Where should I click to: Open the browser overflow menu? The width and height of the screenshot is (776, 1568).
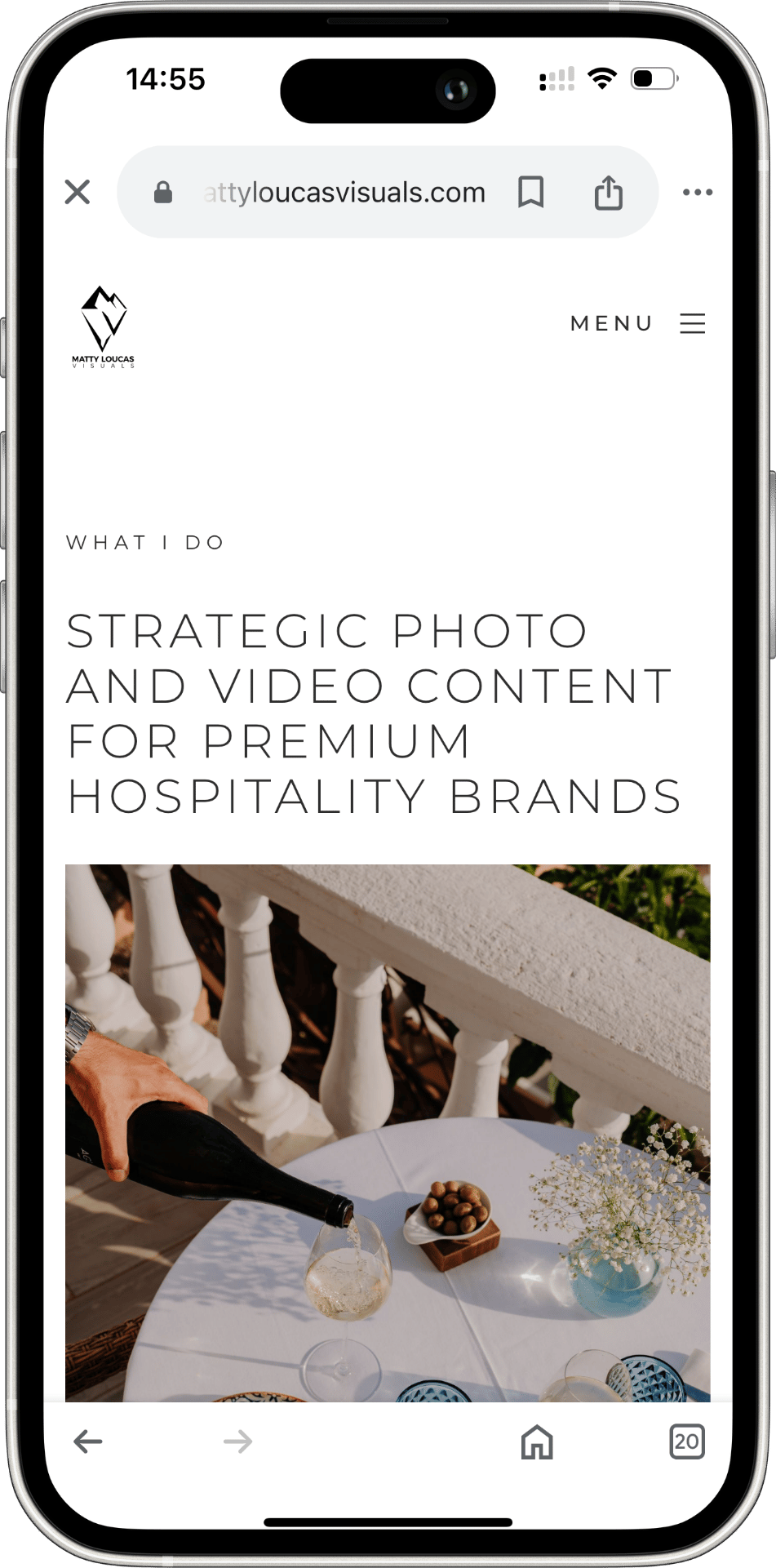pyautogui.click(x=698, y=193)
